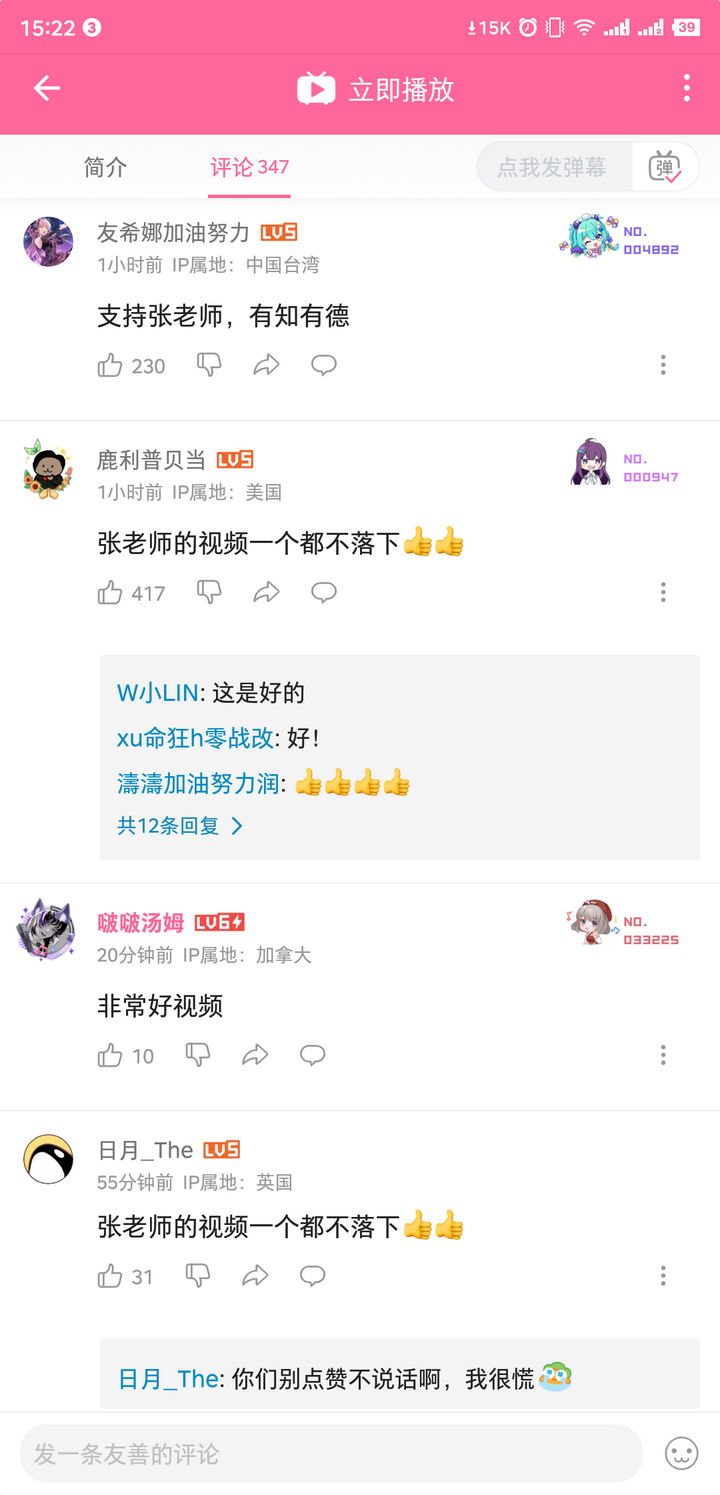Like 啵啵汤姆's comment
Viewport: 720px width, 1495px height.
[x=110, y=1055]
